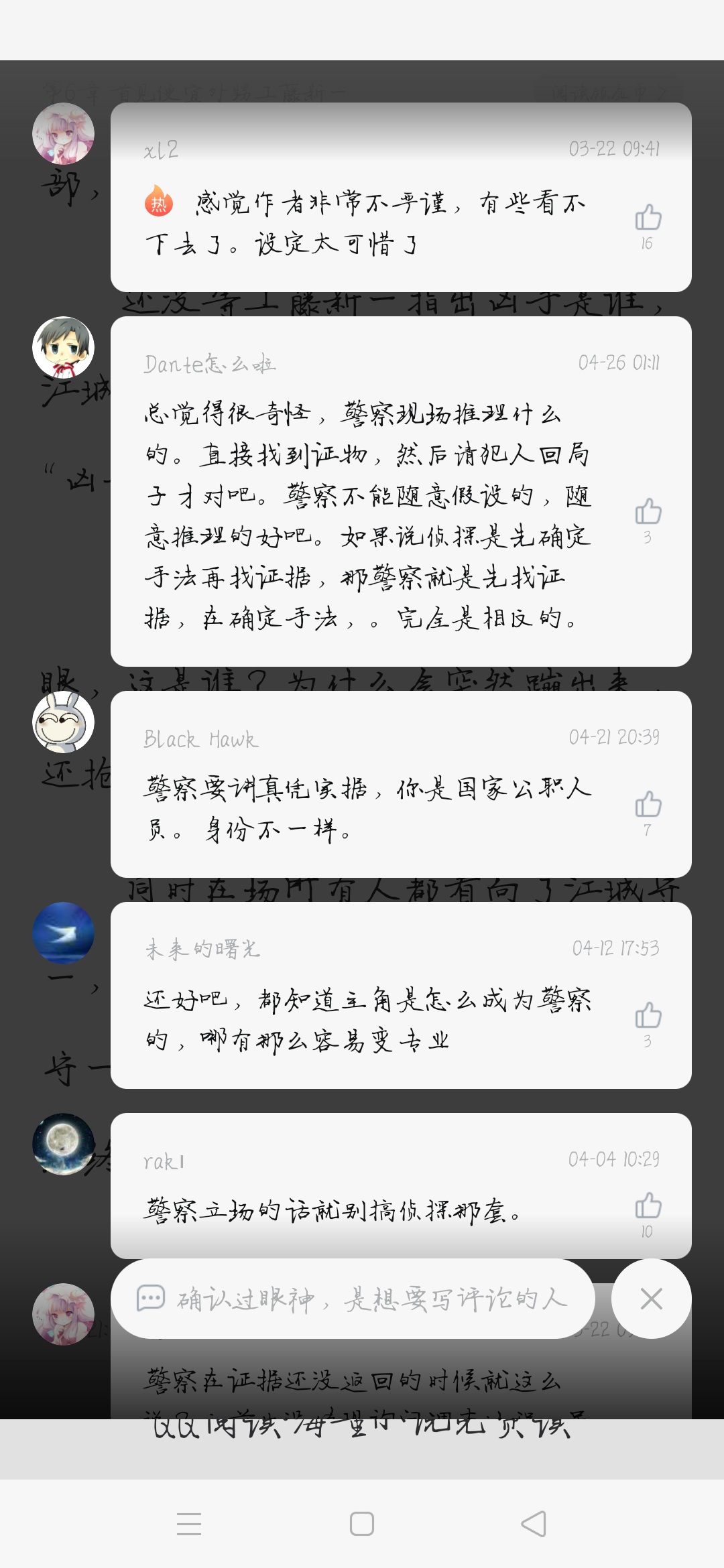Image resolution: width=724 pixels, height=1568 pixels.
Task: Open 未来的曙光's profile avatar
Action: tap(64, 933)
